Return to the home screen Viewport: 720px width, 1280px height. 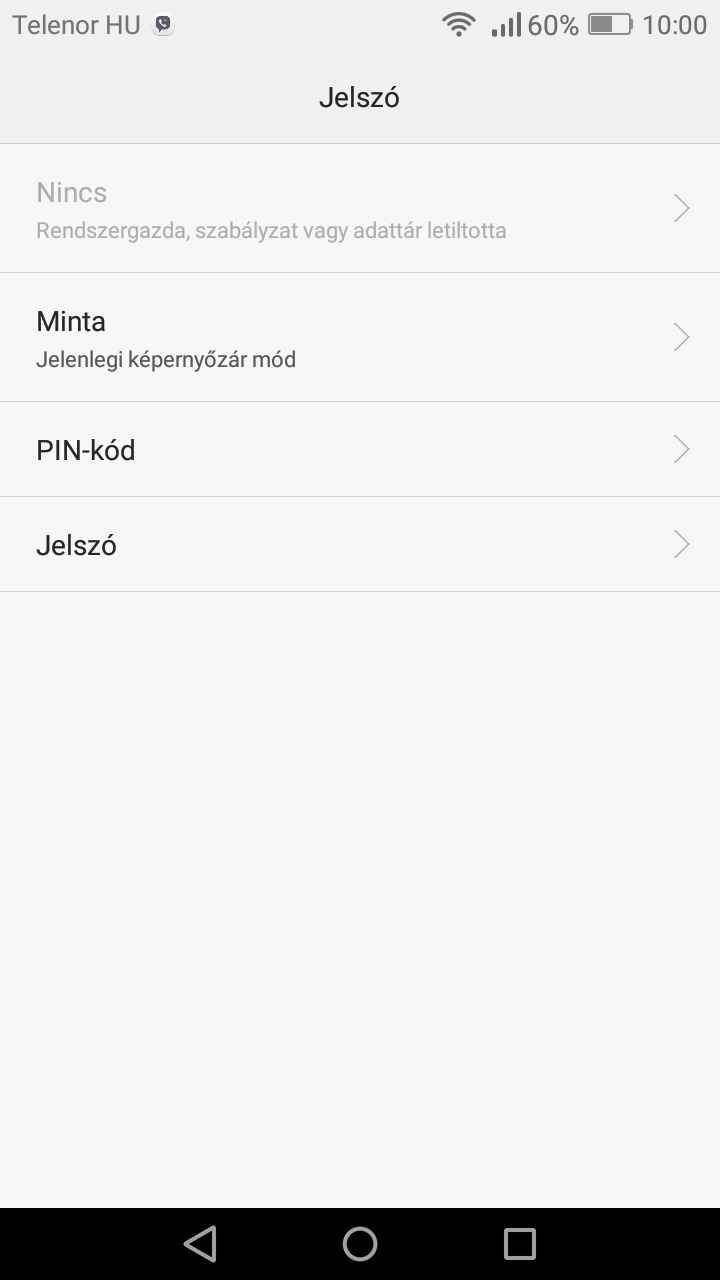pos(360,1244)
